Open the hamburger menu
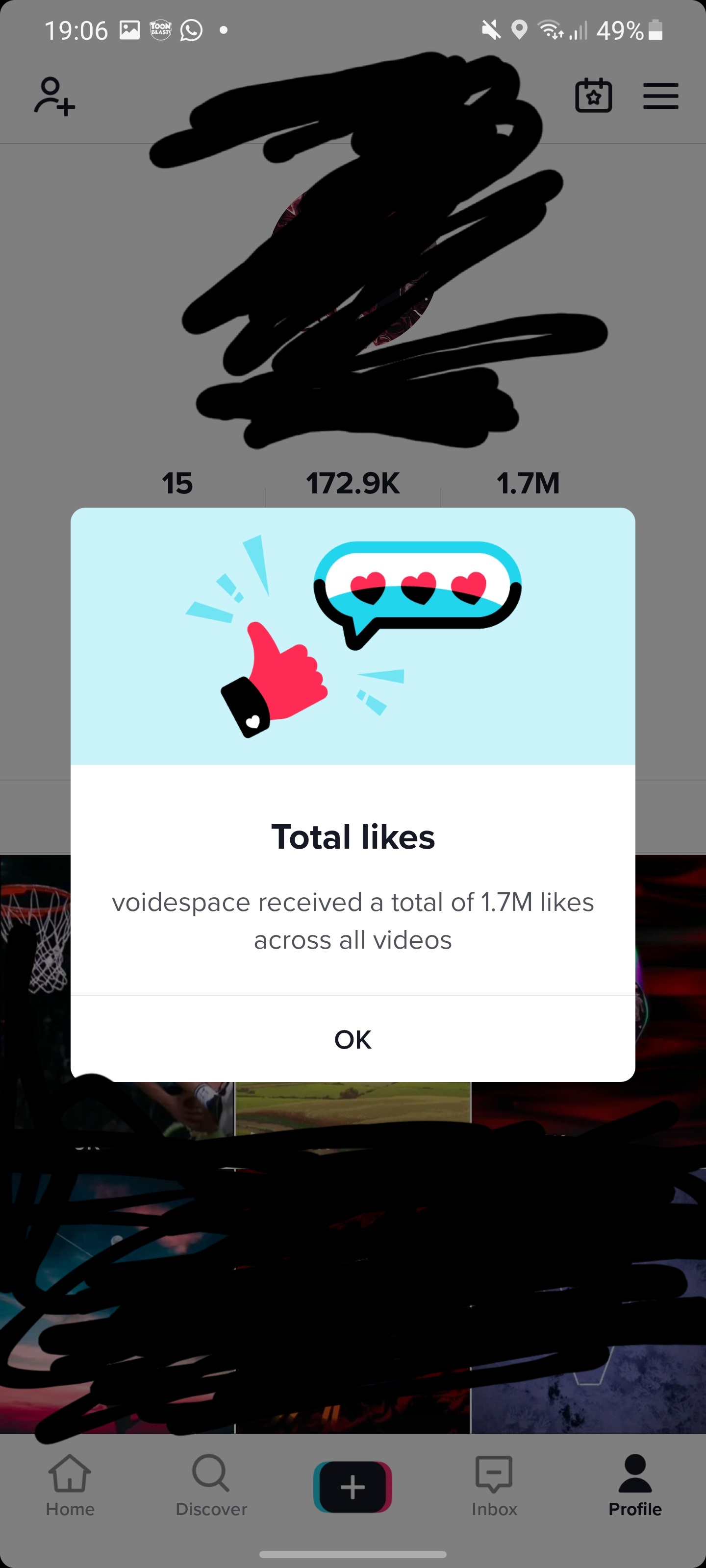This screenshot has height=1568, width=706. click(x=660, y=96)
